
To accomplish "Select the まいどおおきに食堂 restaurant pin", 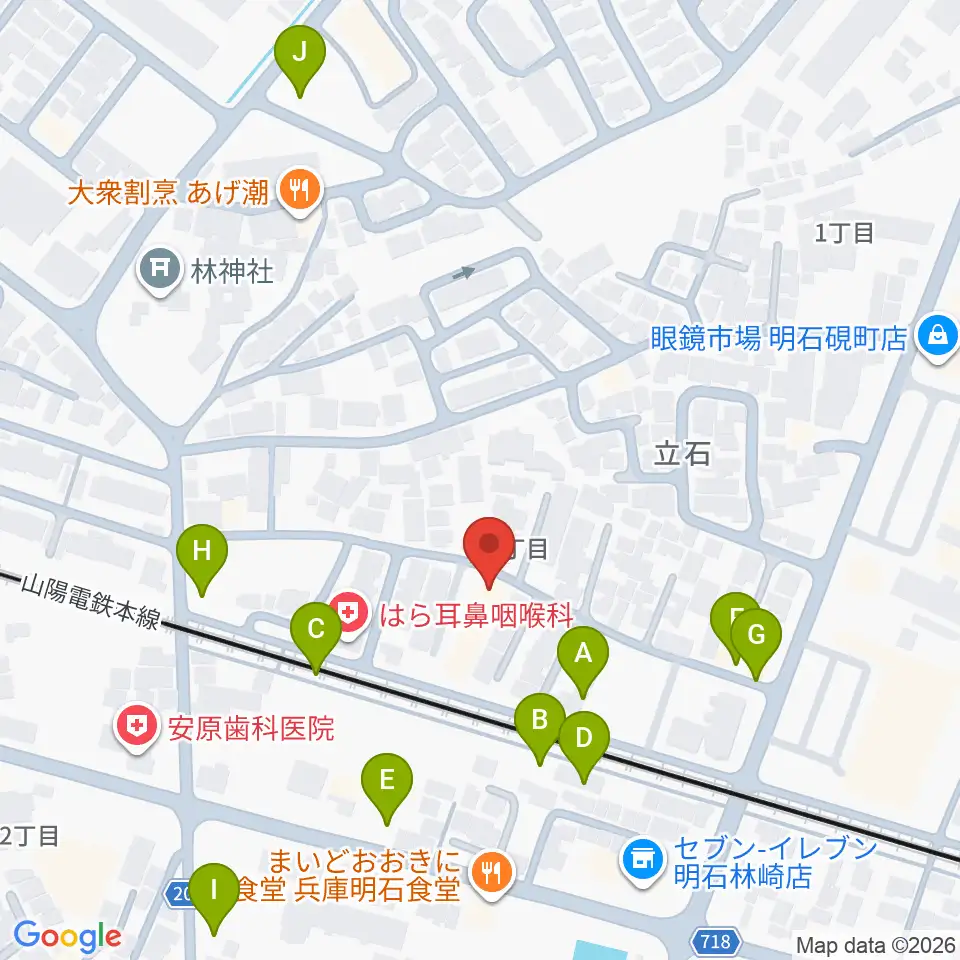I will [492, 874].
